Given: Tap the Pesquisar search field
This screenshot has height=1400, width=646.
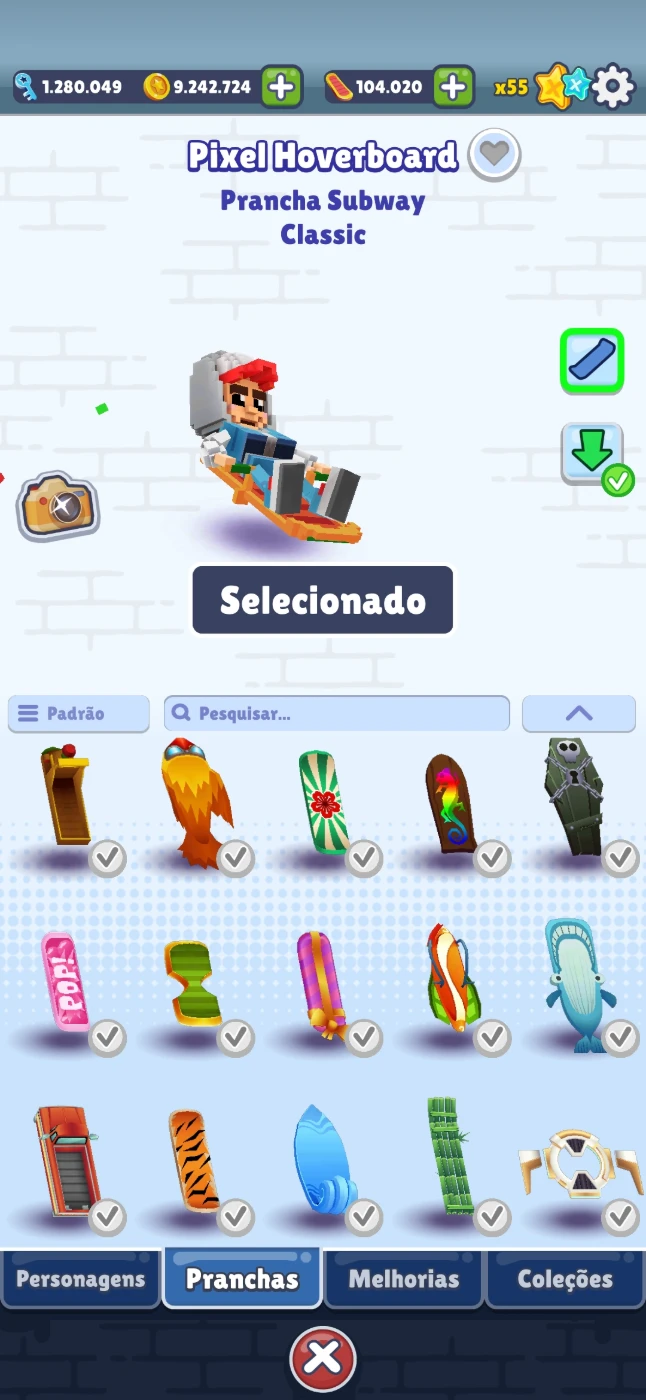Looking at the screenshot, I should 337,714.
